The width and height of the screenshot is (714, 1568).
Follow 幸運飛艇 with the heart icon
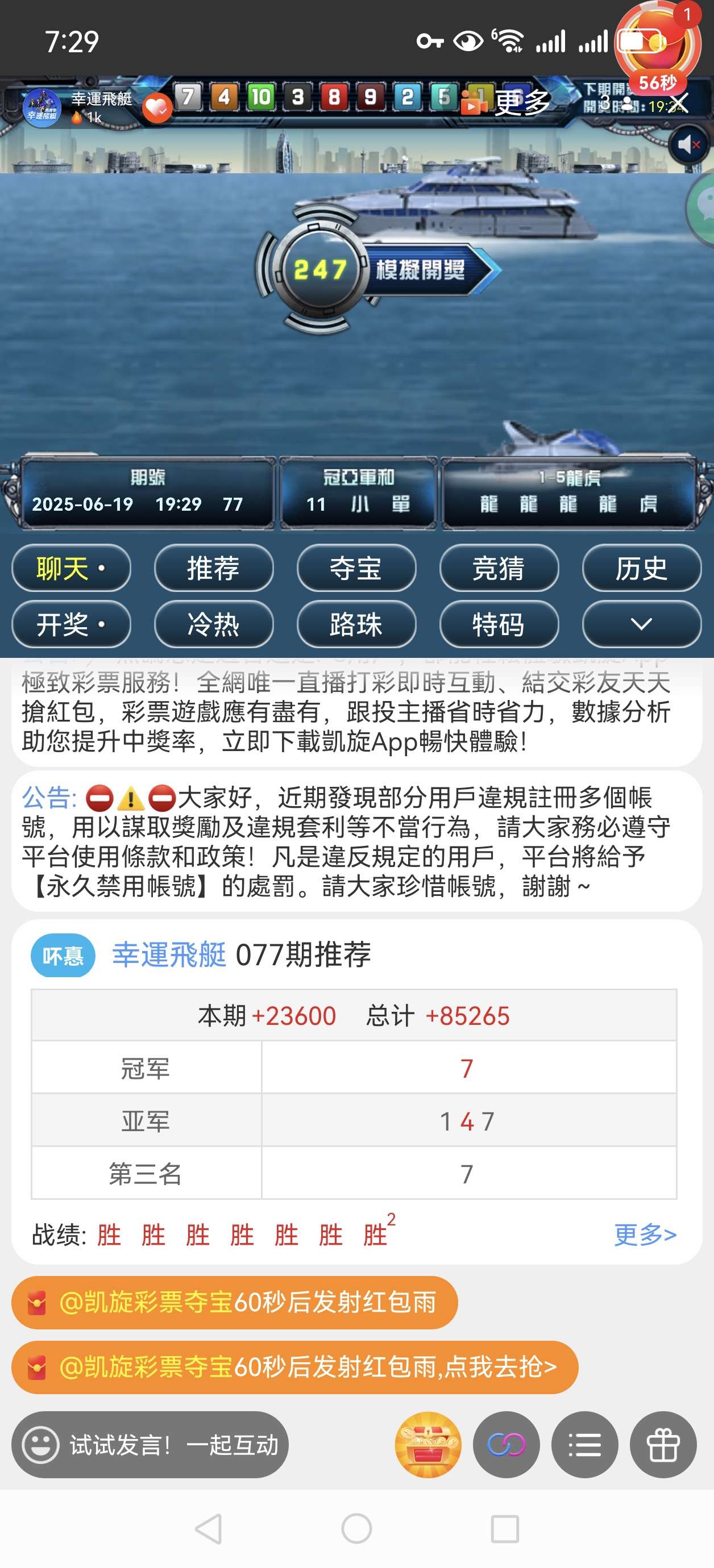coord(157,109)
